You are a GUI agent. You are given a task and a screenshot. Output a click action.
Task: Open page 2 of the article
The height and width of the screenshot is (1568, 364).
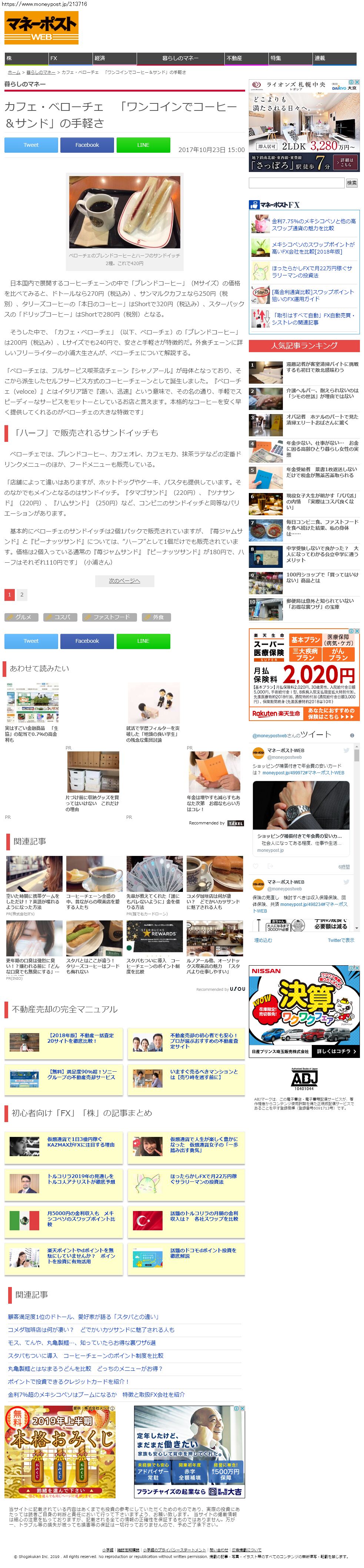click(x=21, y=595)
